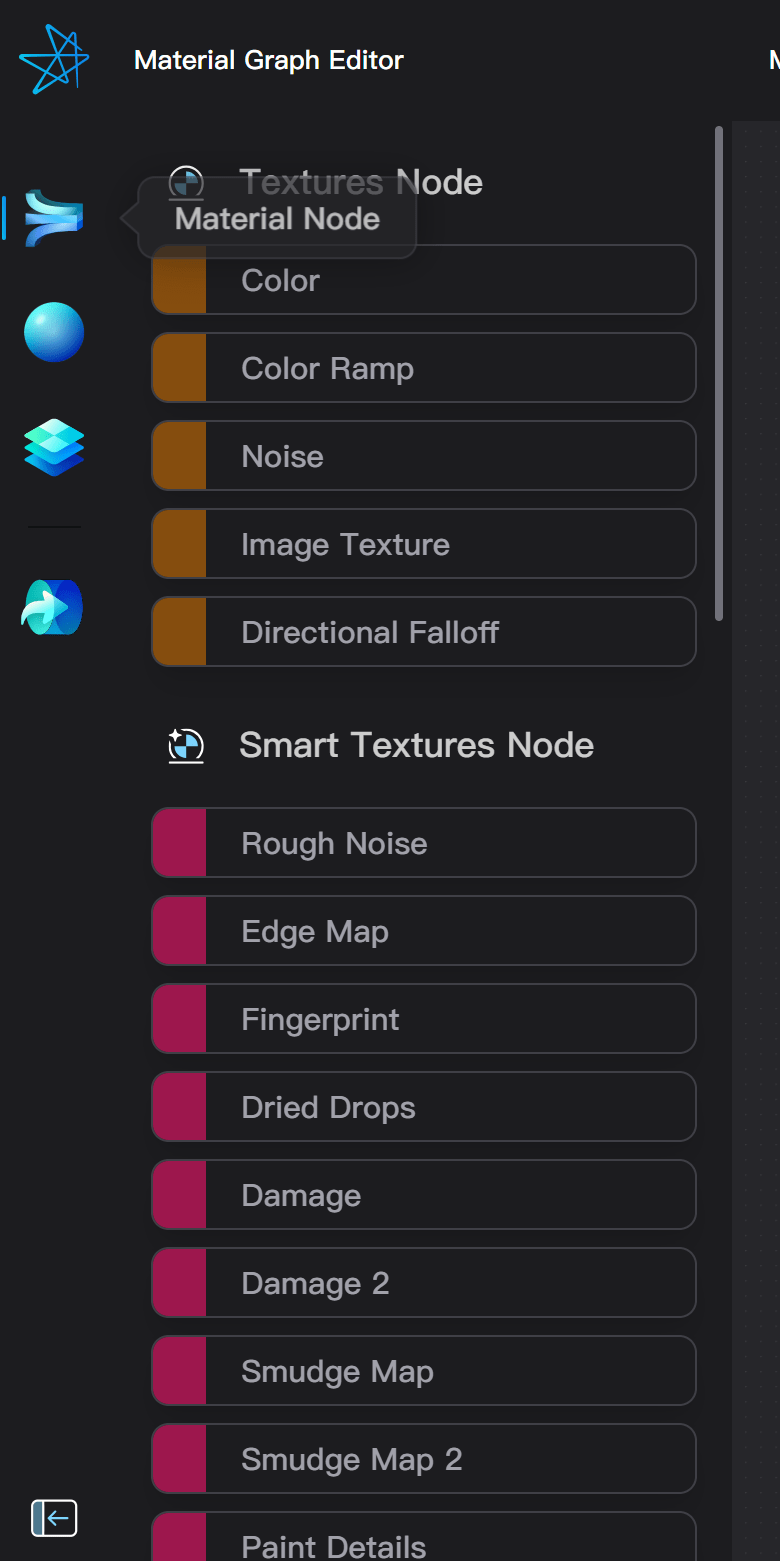Add a Color Ramp node

coord(423,368)
